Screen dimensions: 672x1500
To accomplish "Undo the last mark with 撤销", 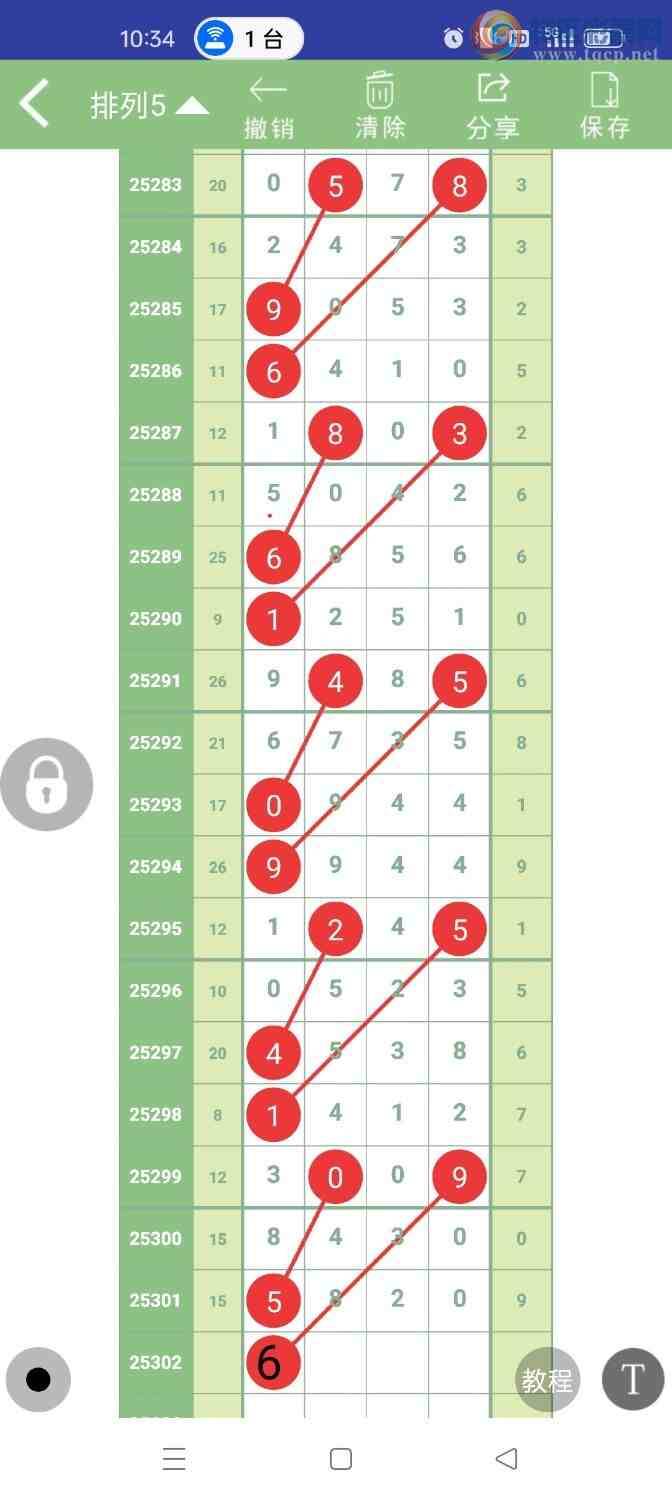I will point(268,106).
